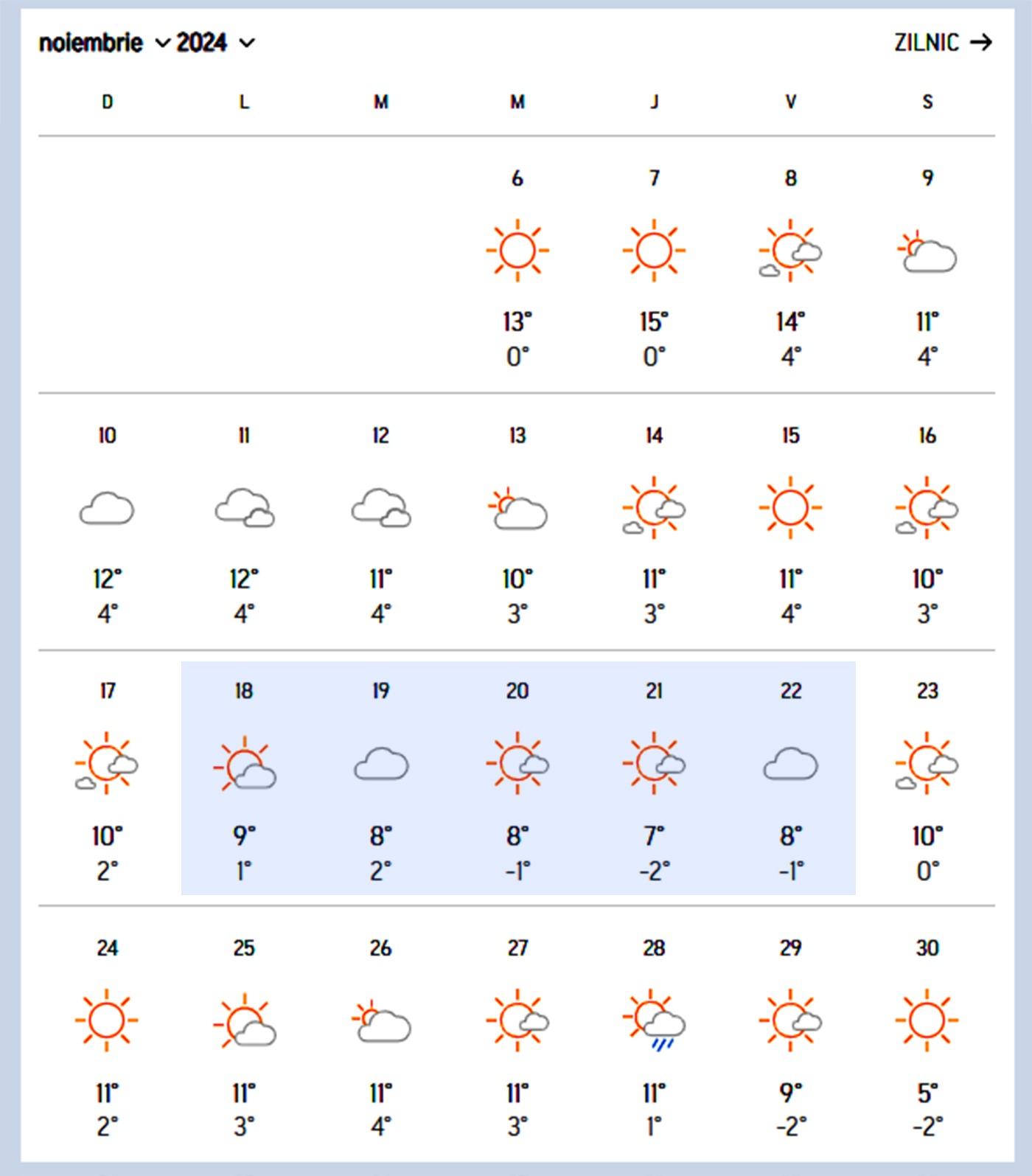Open the ZILNIC daily forecast link
Screen dimensions: 1032x1176
pyautogui.click(x=942, y=43)
